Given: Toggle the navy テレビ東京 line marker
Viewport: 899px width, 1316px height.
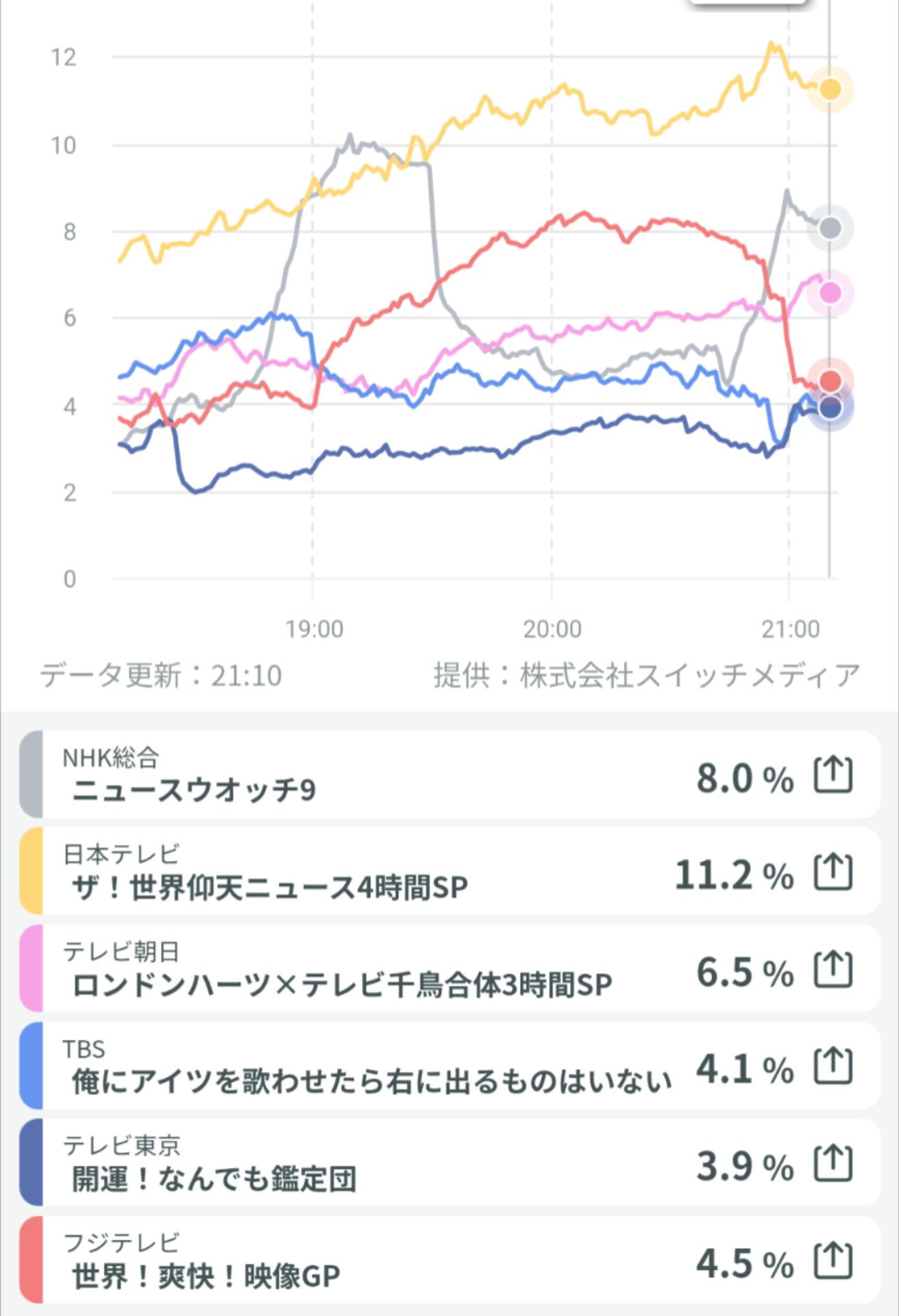Looking at the screenshot, I should coord(830,406).
